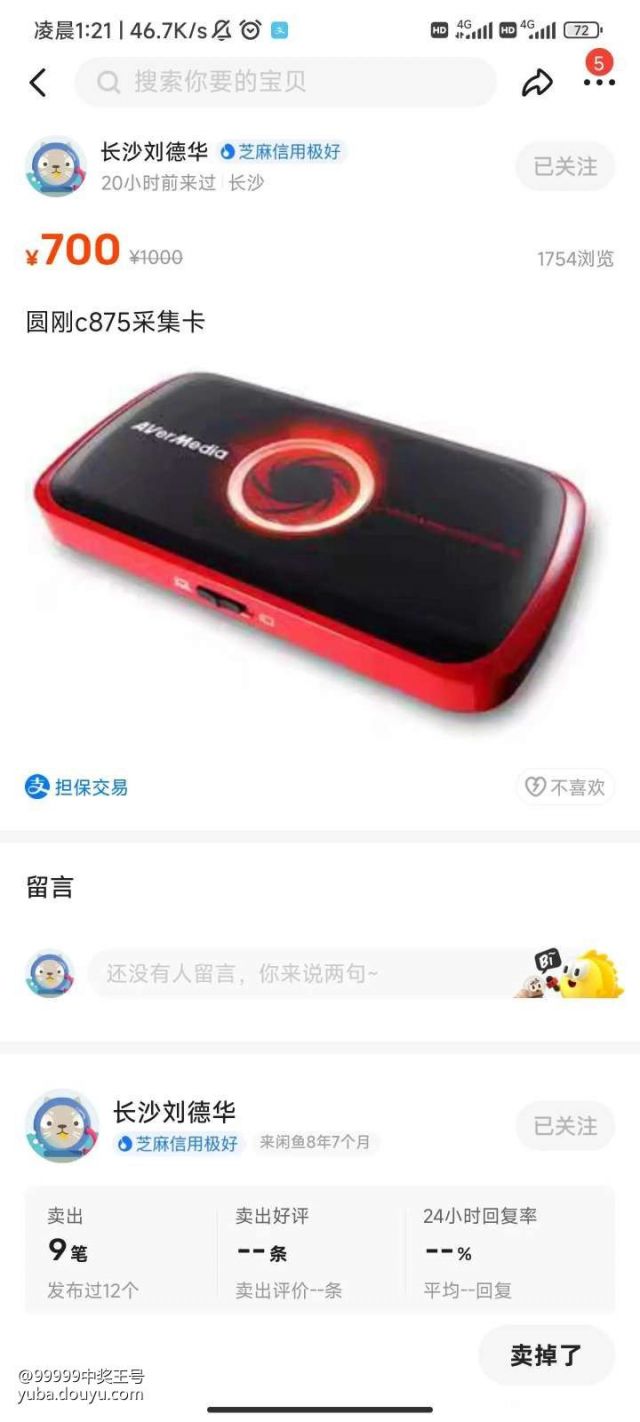Mark the item as 不喜欢

click(566, 787)
